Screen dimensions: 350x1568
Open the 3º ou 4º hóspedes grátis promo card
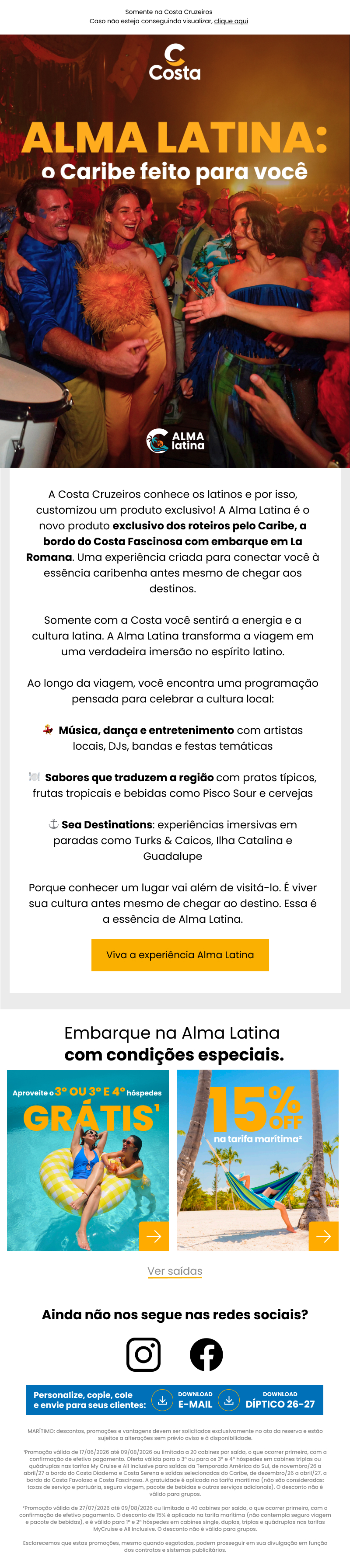(87, 1160)
